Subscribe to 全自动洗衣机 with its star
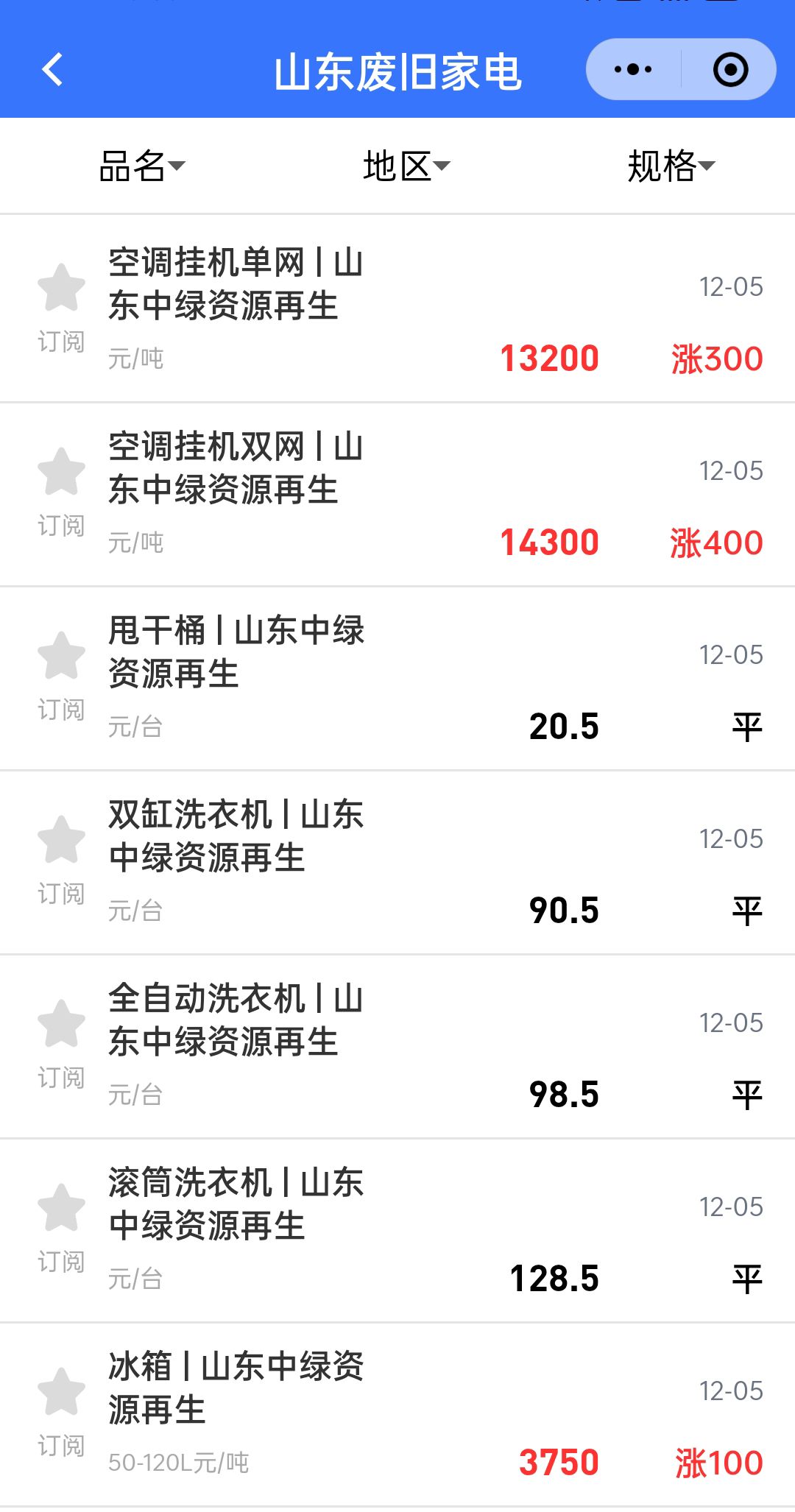795x1512 pixels. point(61,1024)
